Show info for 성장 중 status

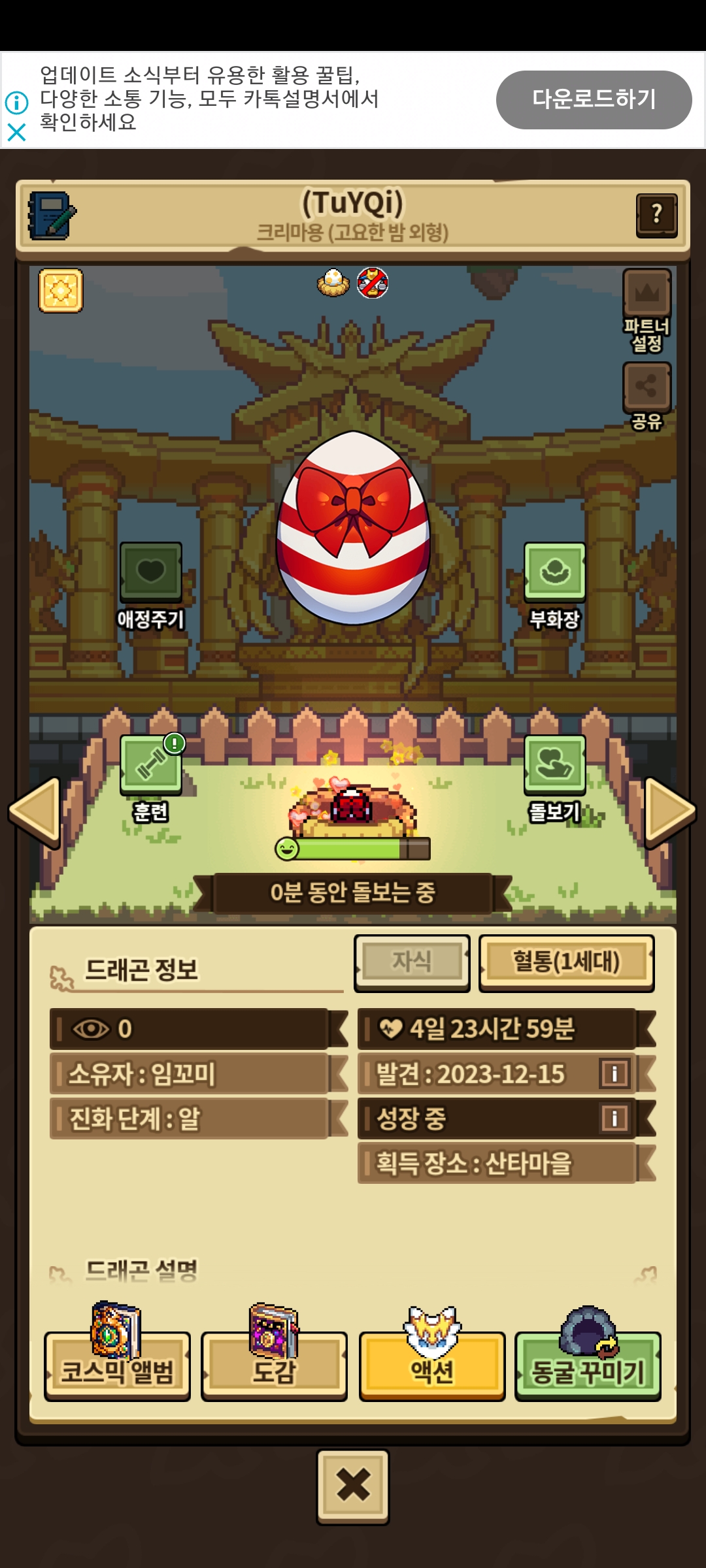614,1118
